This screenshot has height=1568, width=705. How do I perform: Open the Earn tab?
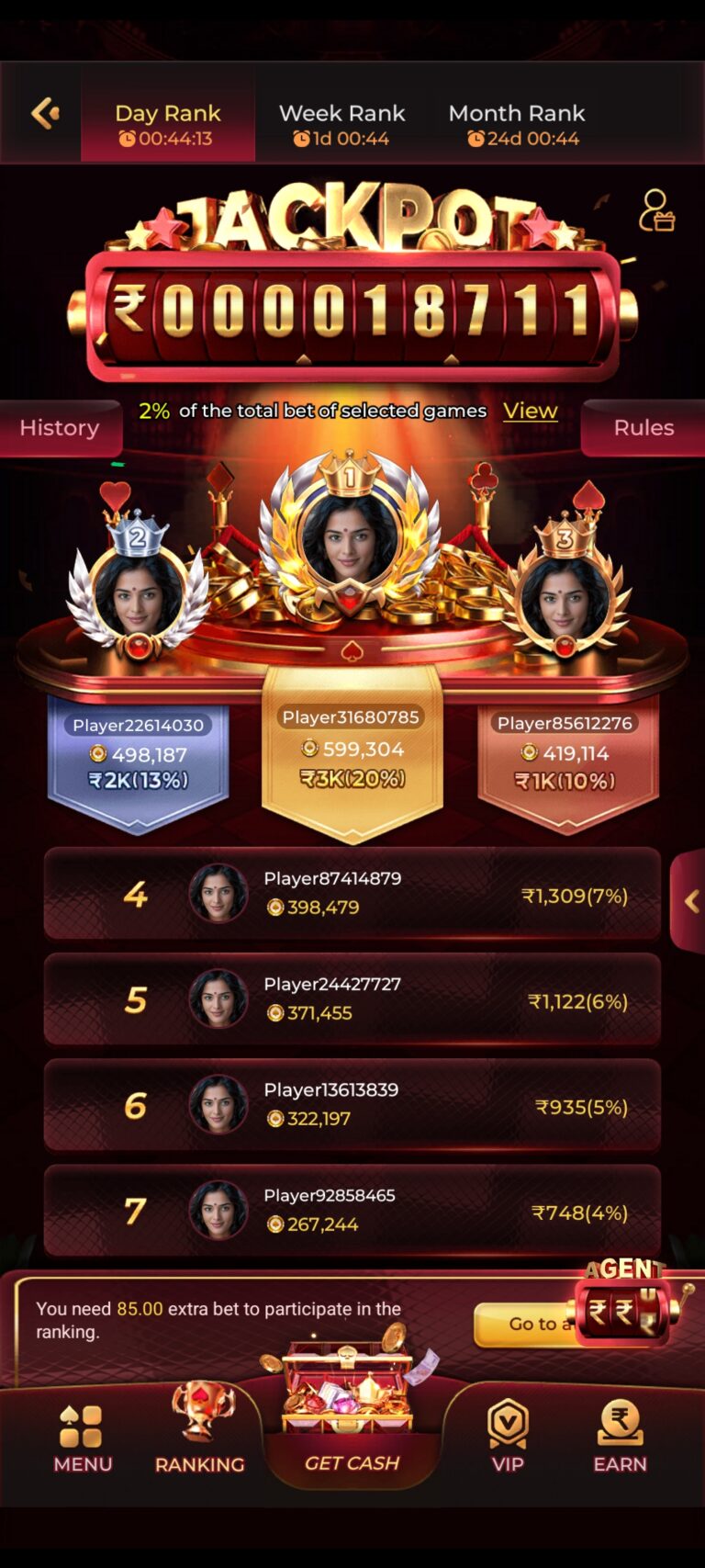point(621,1438)
